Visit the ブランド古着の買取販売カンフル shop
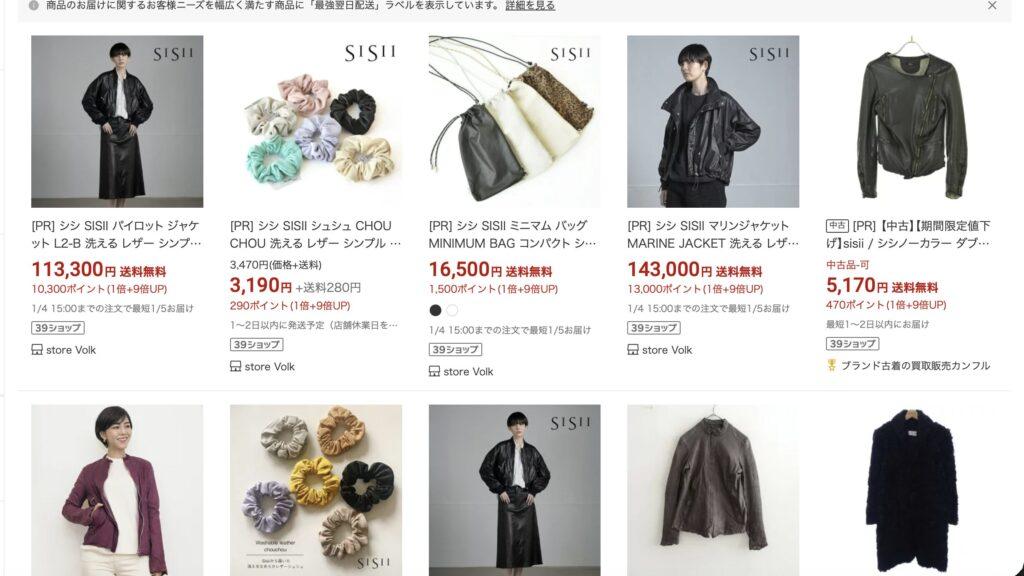 [x=915, y=365]
